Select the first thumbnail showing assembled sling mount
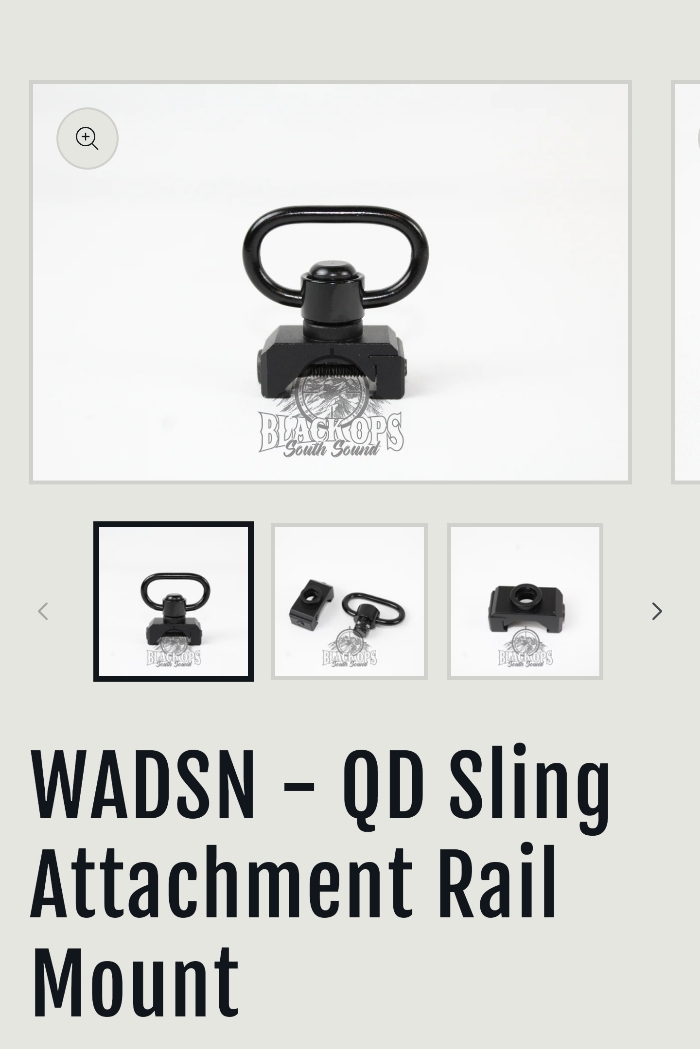 pos(173,602)
